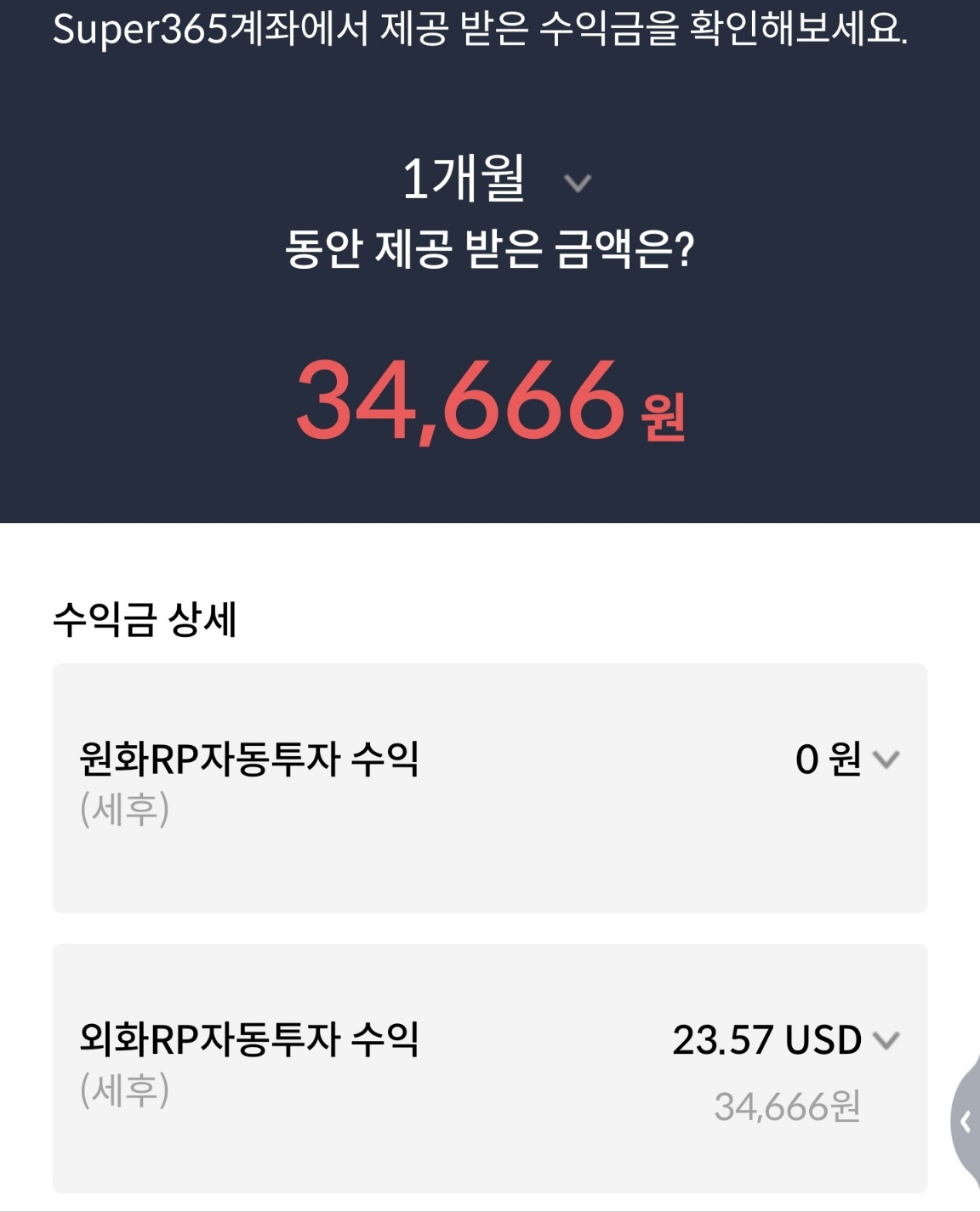
Task: Click the 동안 제공 받은 금액은? question text
Action: click(x=489, y=246)
